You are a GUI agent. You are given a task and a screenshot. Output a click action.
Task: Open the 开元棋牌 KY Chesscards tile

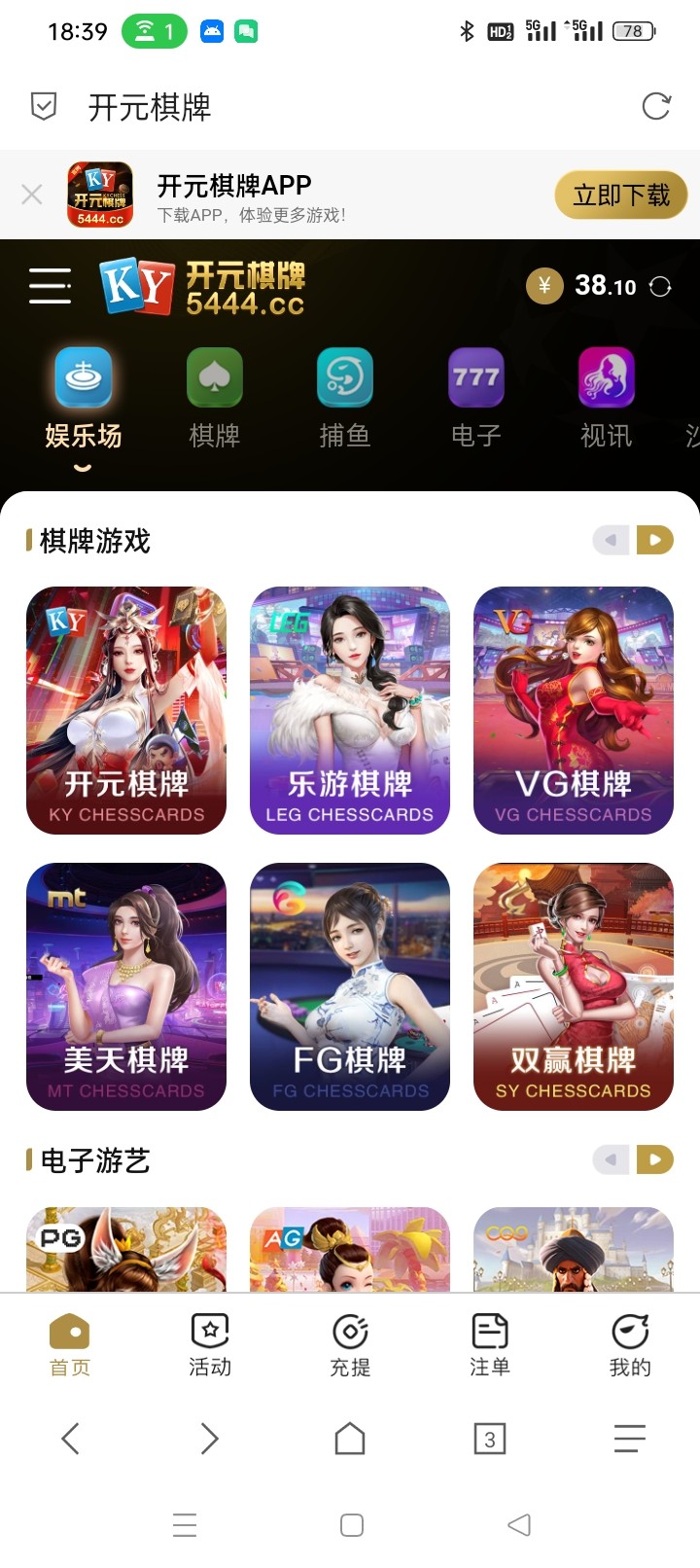coord(126,710)
